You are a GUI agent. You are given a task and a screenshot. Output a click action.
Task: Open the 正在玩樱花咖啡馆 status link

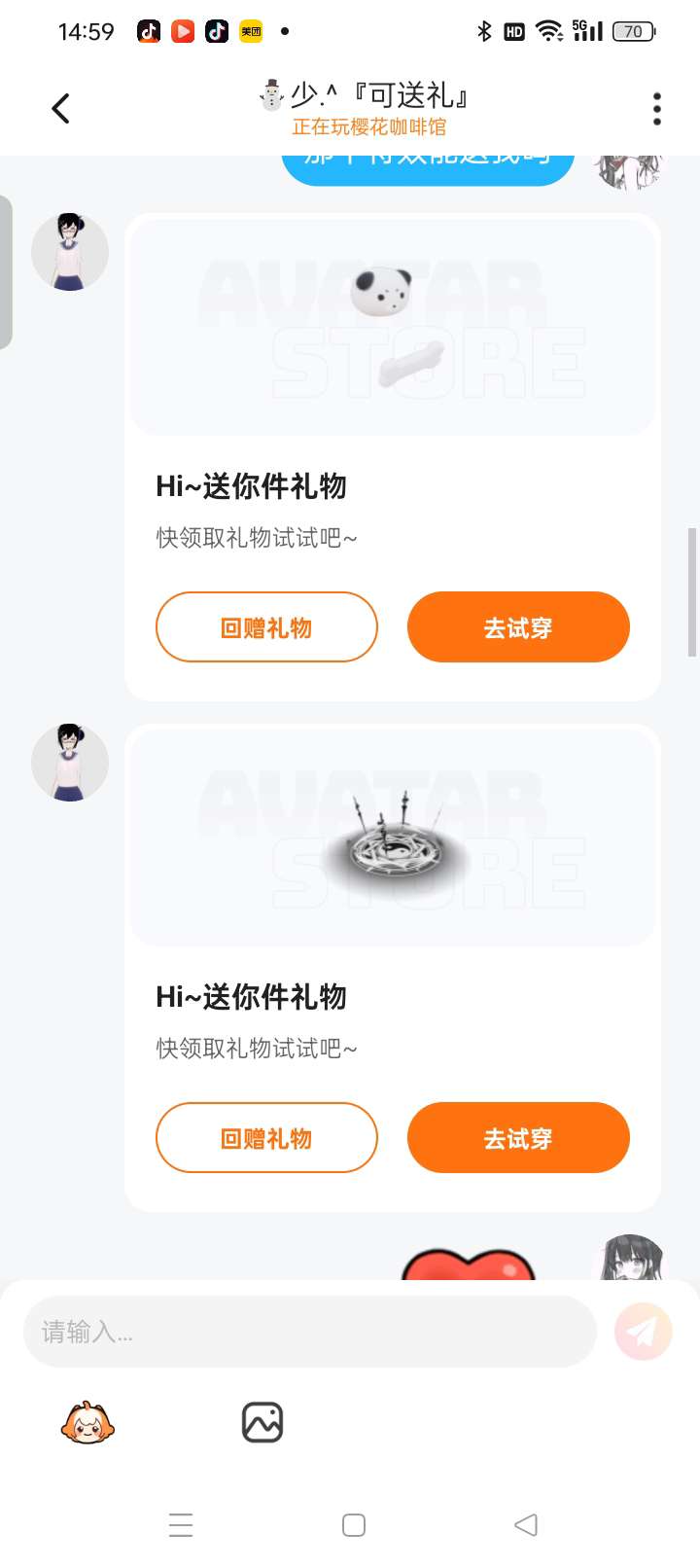click(x=369, y=127)
